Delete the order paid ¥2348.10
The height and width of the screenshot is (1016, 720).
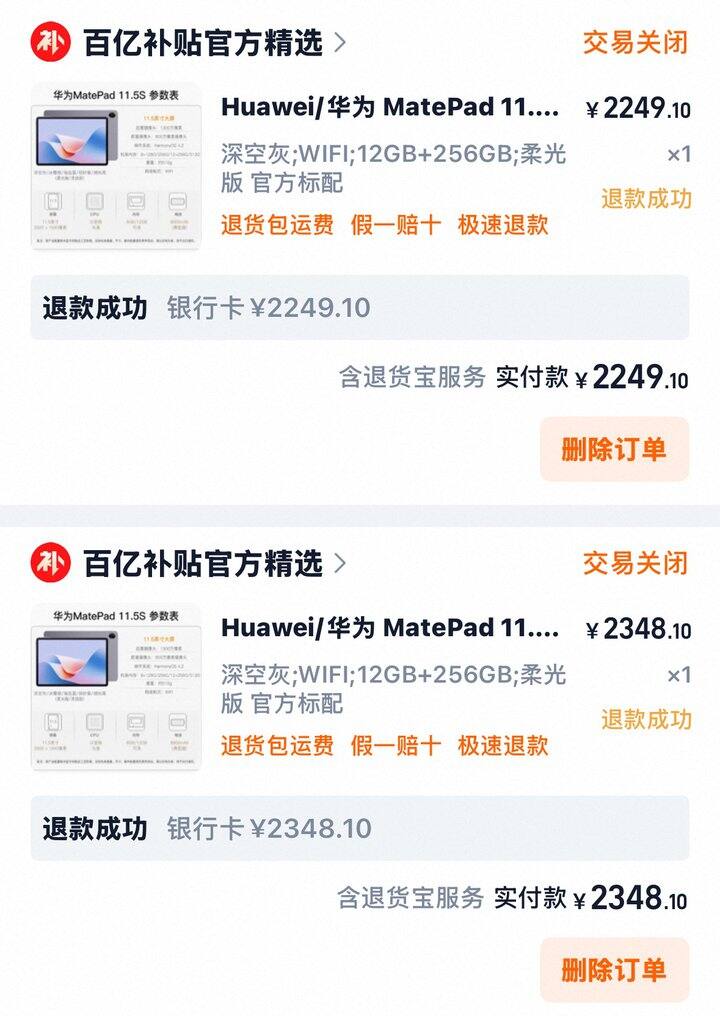pos(614,970)
